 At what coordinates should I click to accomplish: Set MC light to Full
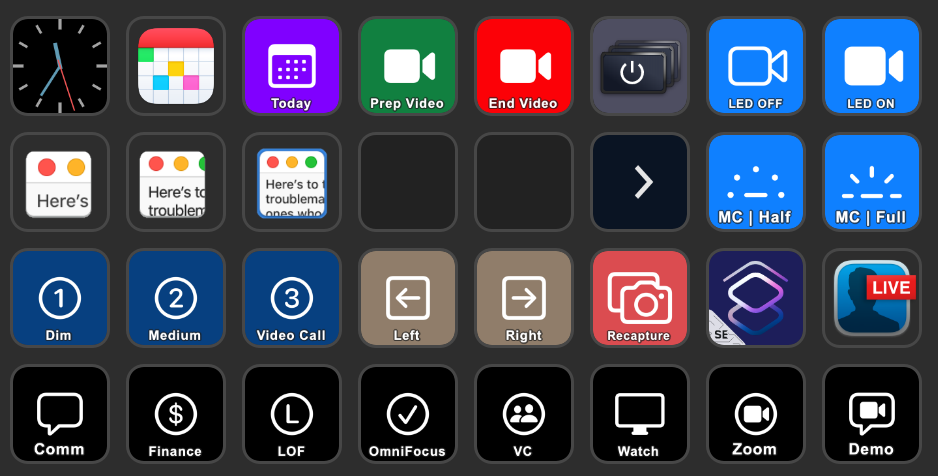coord(872,182)
